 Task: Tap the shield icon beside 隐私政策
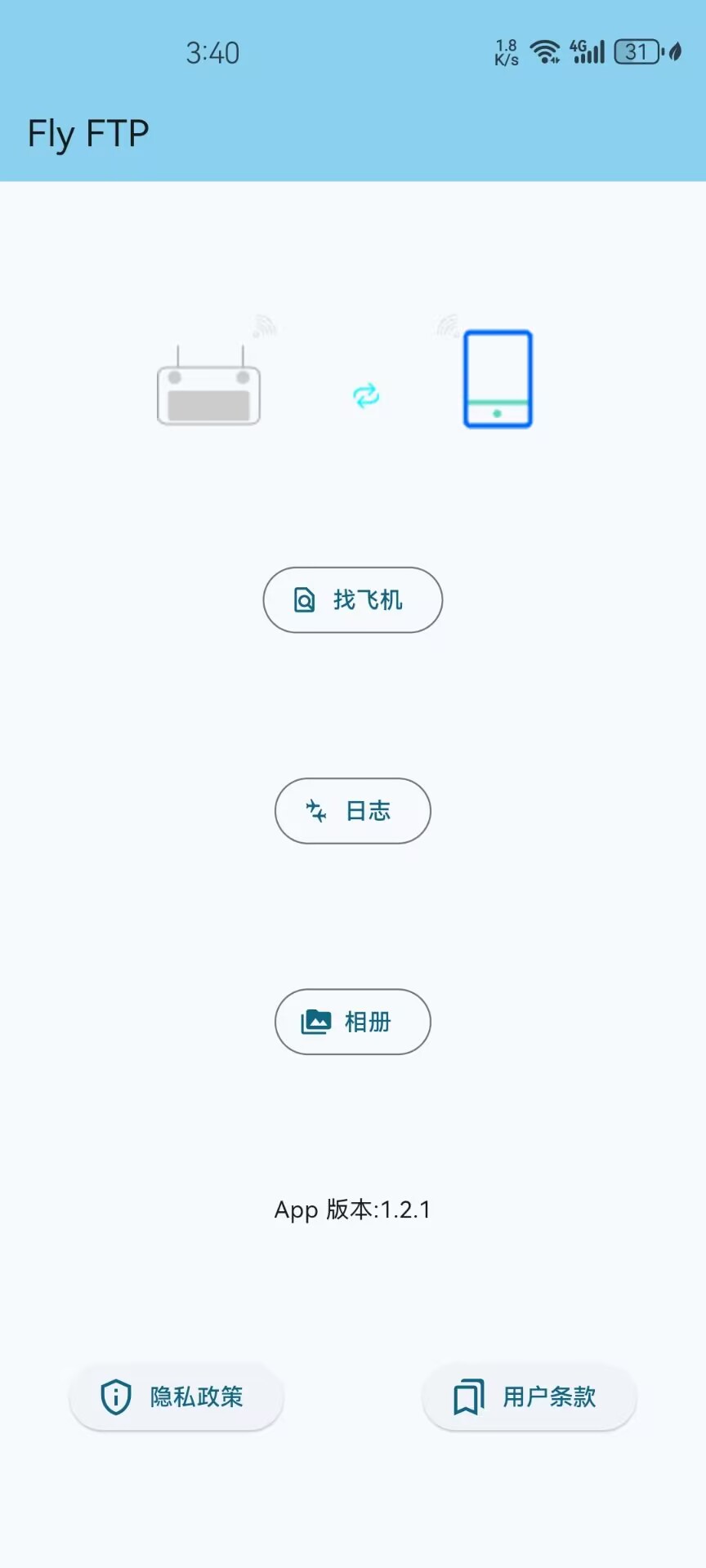coord(114,1396)
